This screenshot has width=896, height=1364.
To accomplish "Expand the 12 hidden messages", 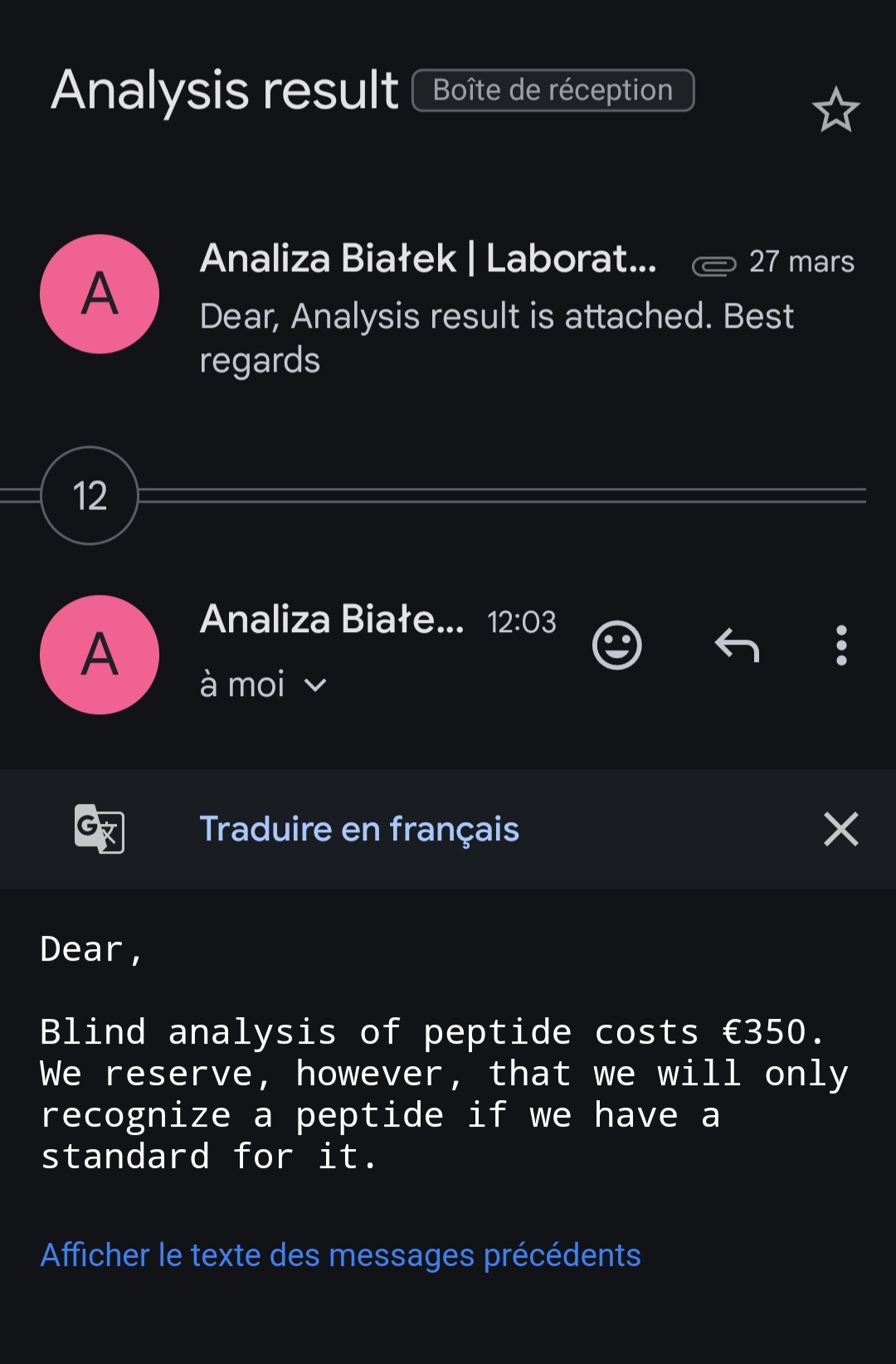I will point(90,495).
